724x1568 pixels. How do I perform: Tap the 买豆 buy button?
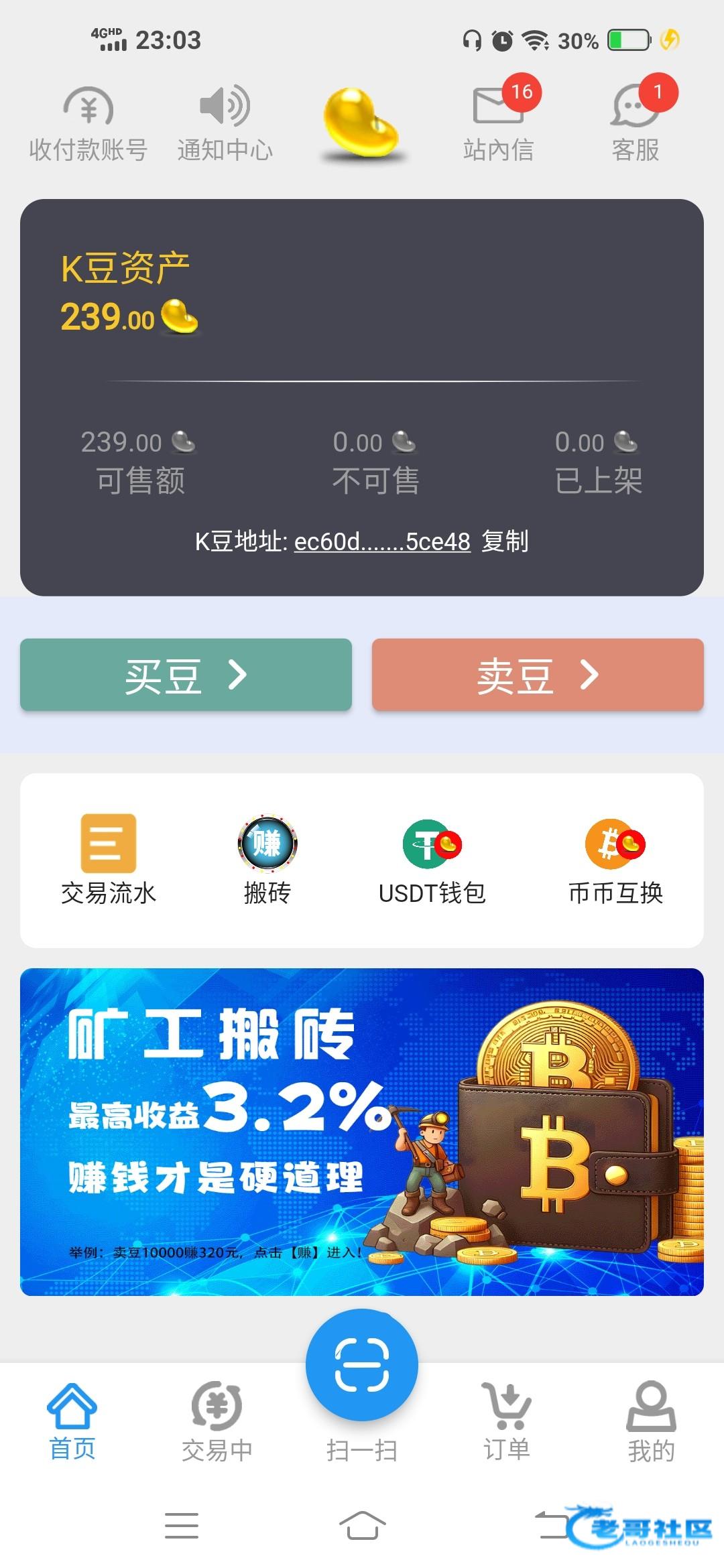[x=186, y=675]
